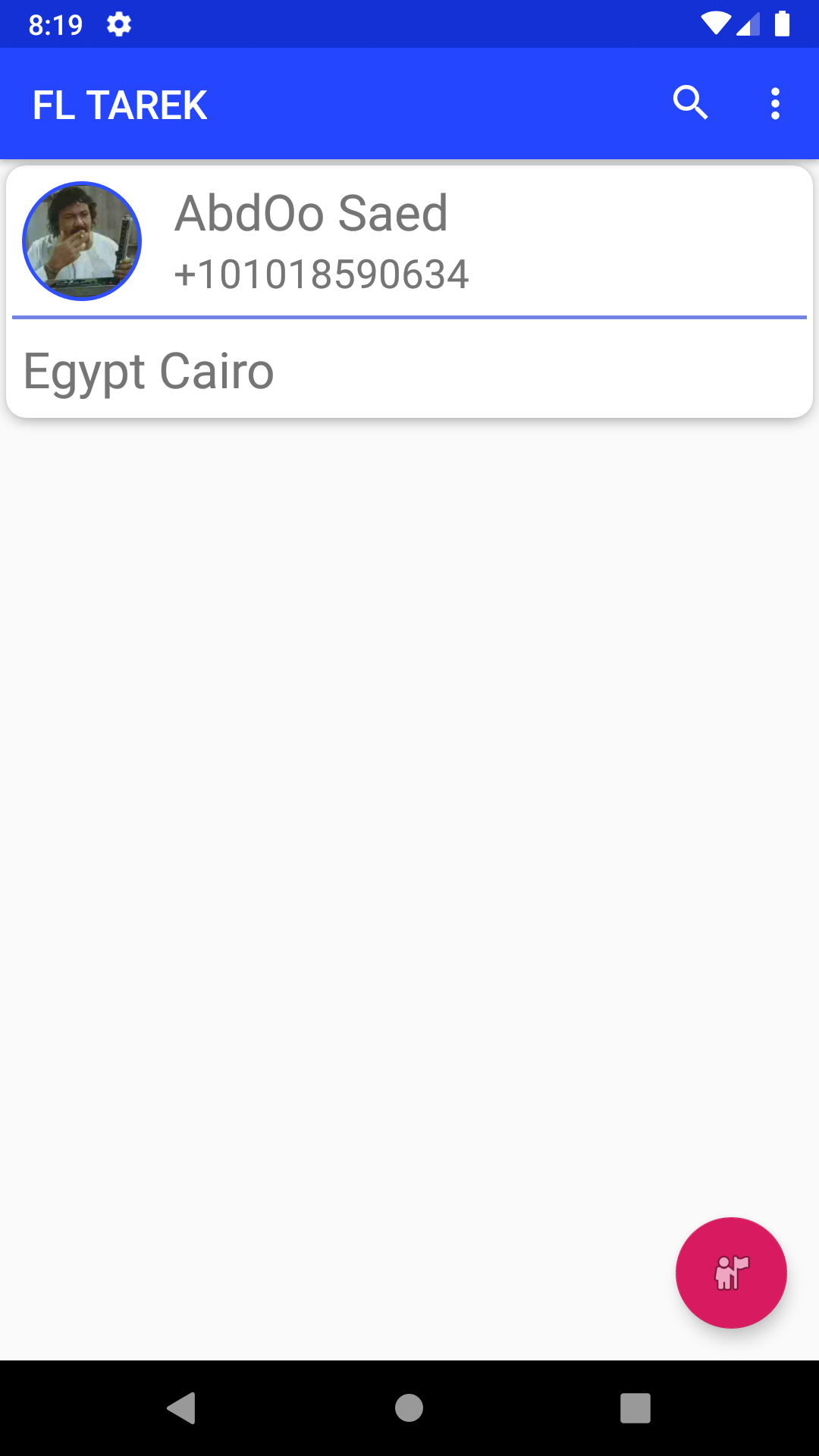The height and width of the screenshot is (1456, 819).
Task: Tap the settings gear in the status bar
Action: pos(119,24)
